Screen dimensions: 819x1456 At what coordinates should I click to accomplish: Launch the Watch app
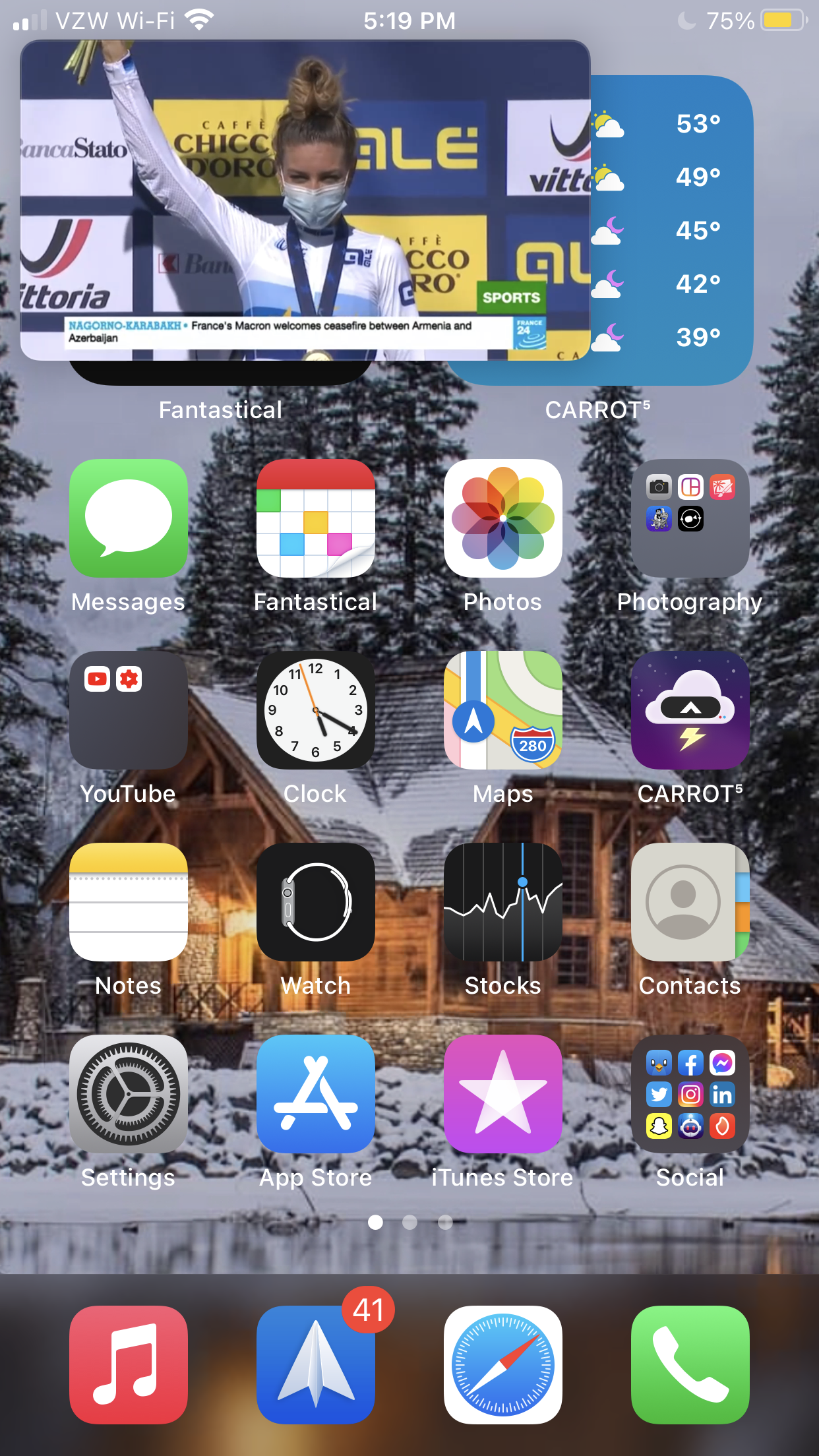316,902
